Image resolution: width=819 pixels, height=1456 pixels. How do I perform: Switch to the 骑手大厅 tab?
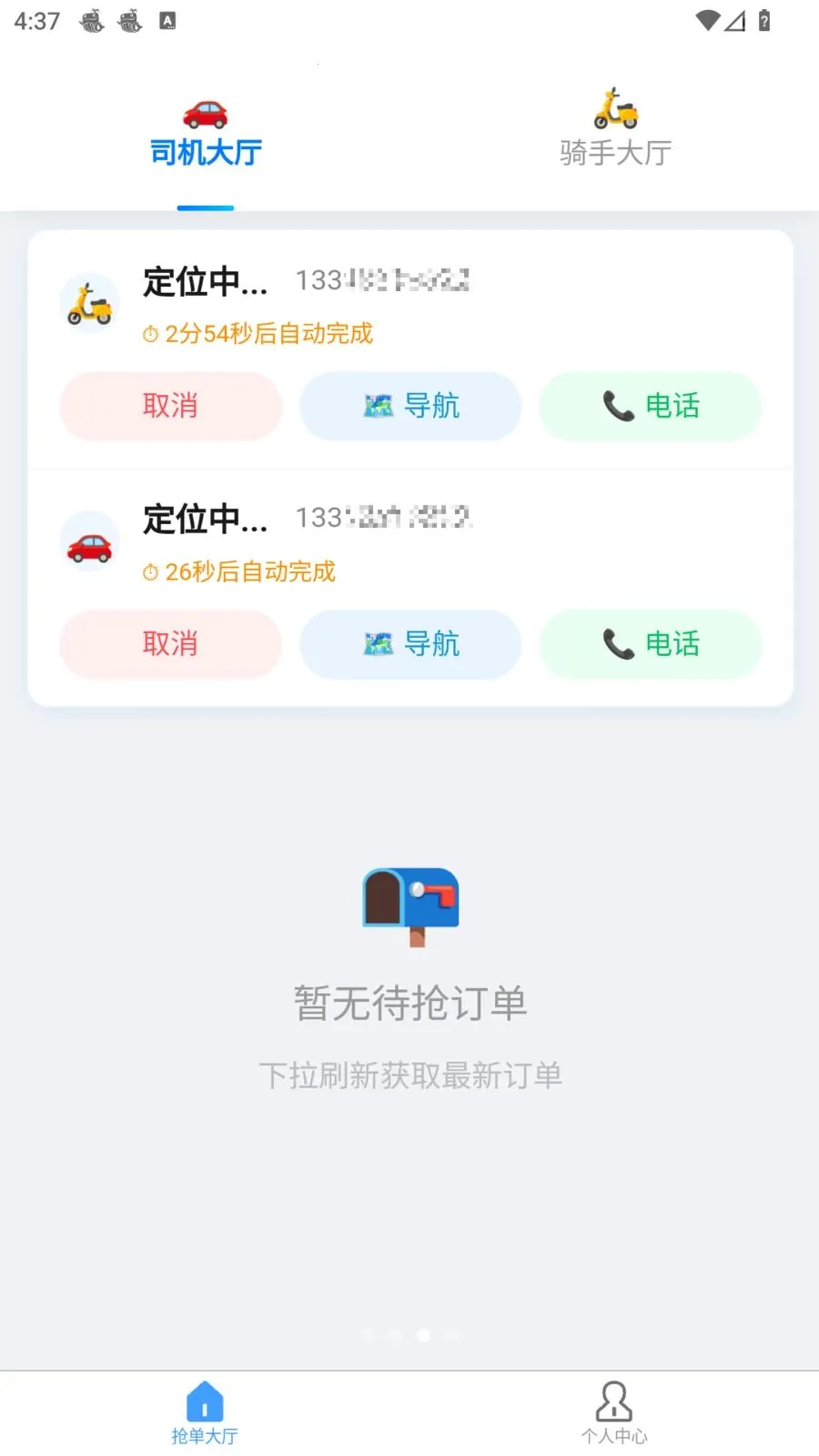tap(613, 151)
